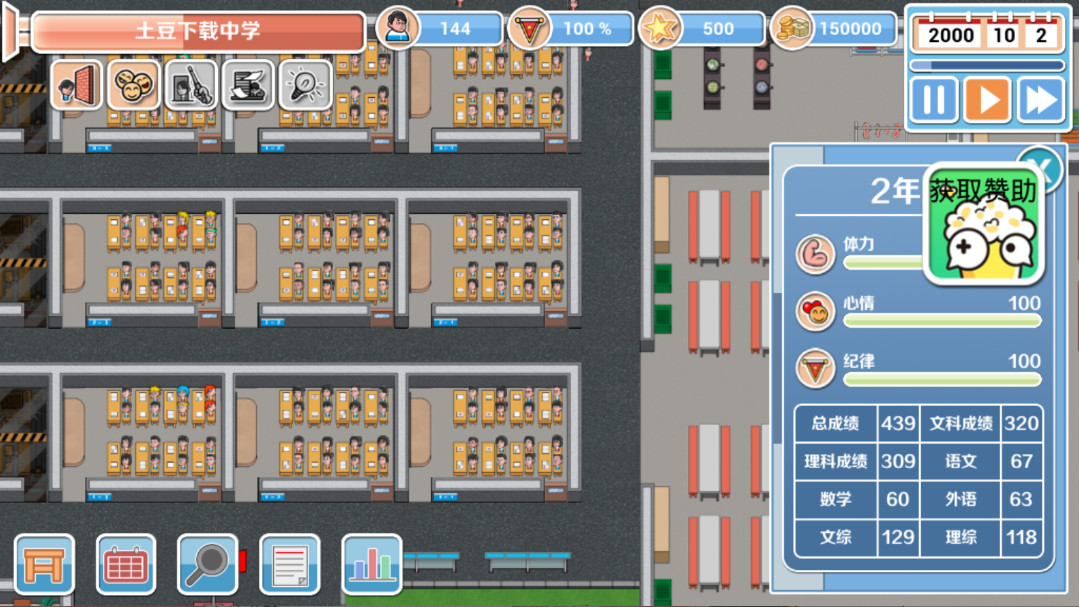Open the bar chart statistics
The image size is (1079, 607).
click(x=371, y=565)
